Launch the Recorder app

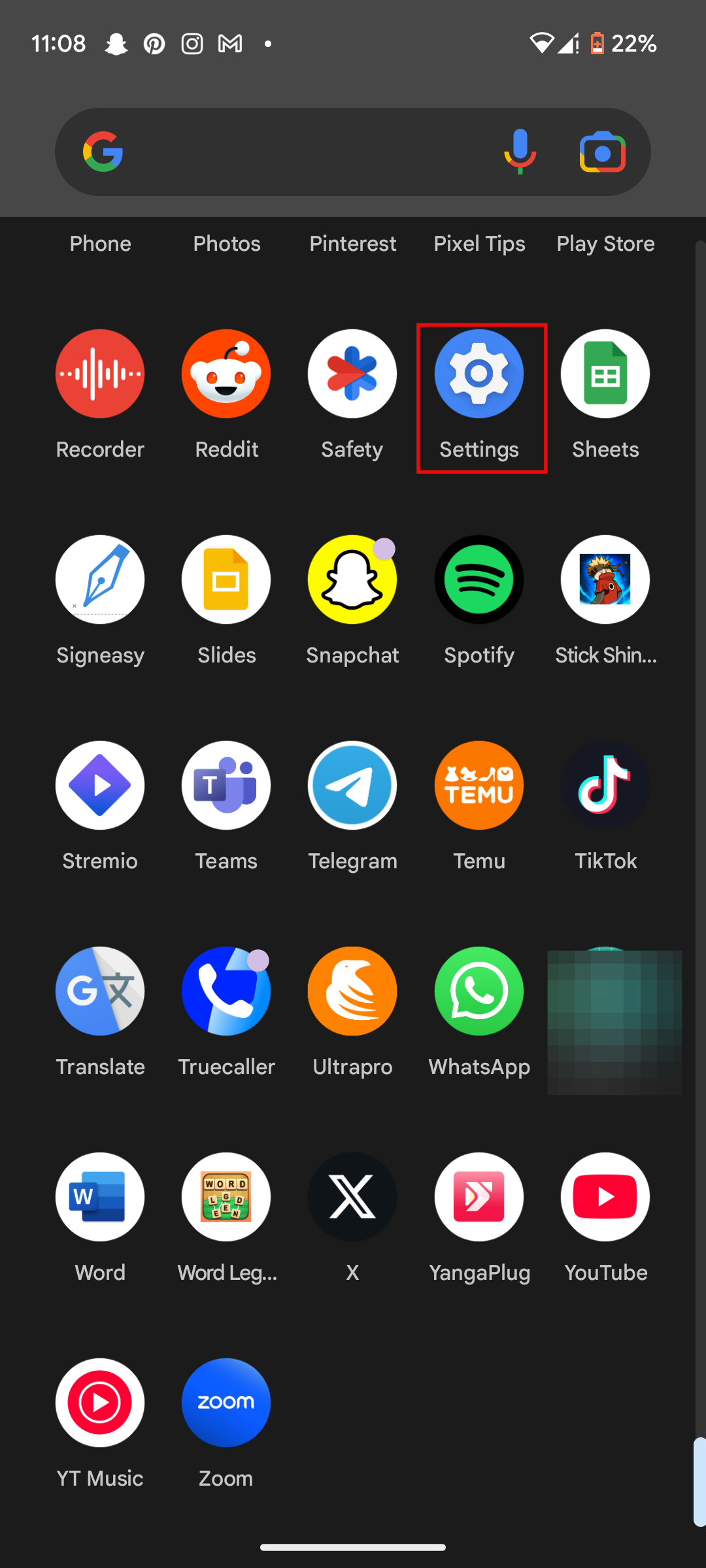[100, 374]
